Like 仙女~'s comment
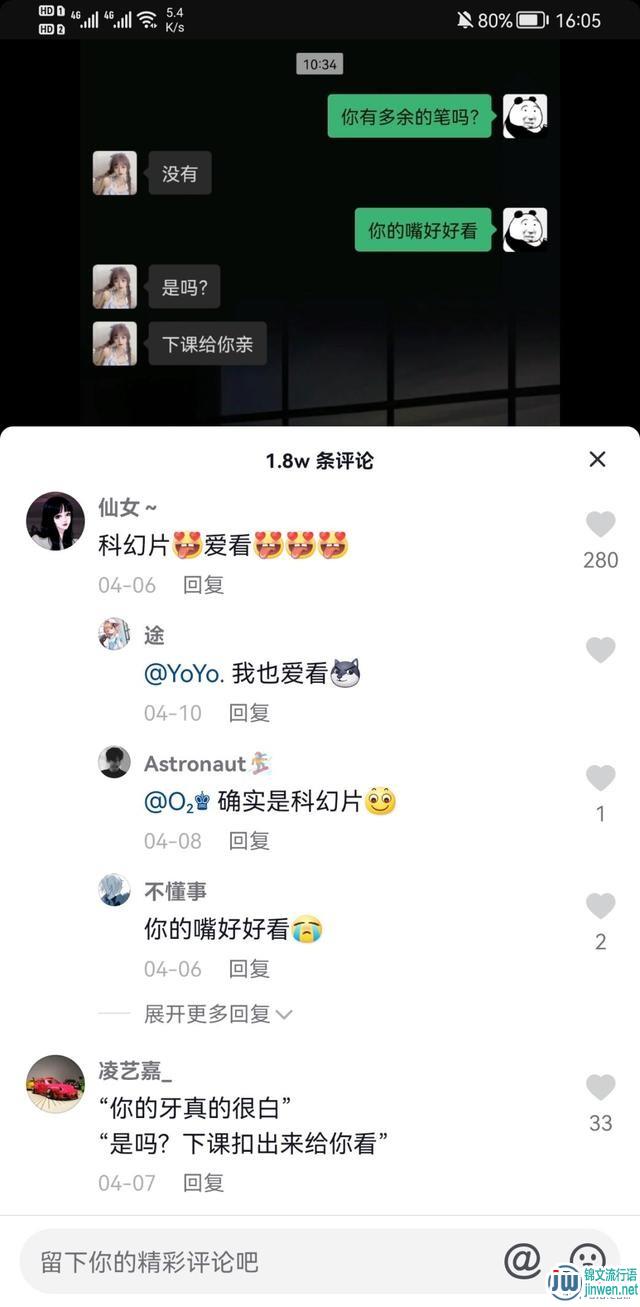Viewport: 640px width, 1307px height. coord(600,524)
